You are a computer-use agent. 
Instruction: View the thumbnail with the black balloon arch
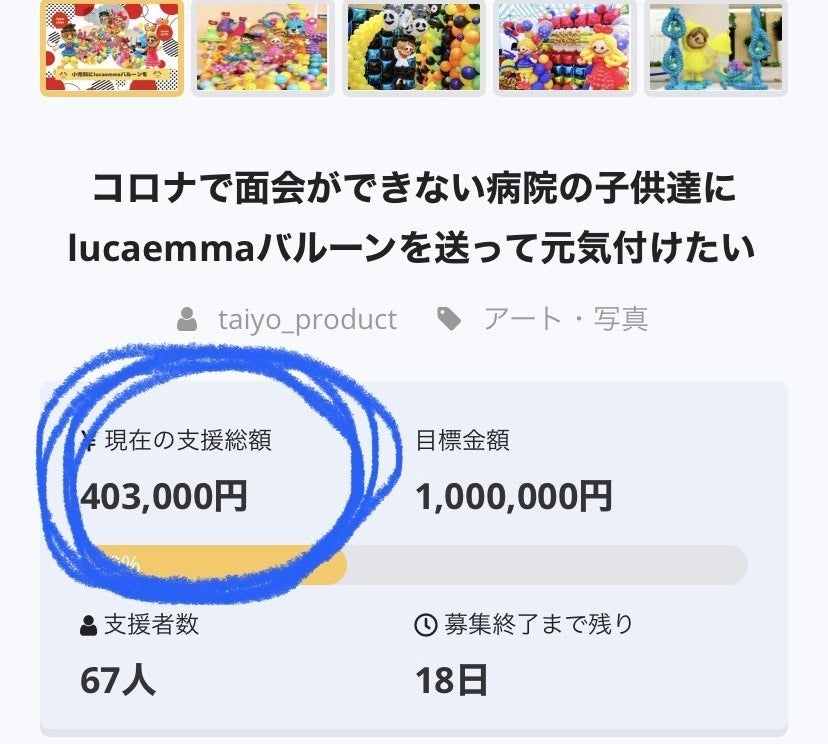coord(414,46)
